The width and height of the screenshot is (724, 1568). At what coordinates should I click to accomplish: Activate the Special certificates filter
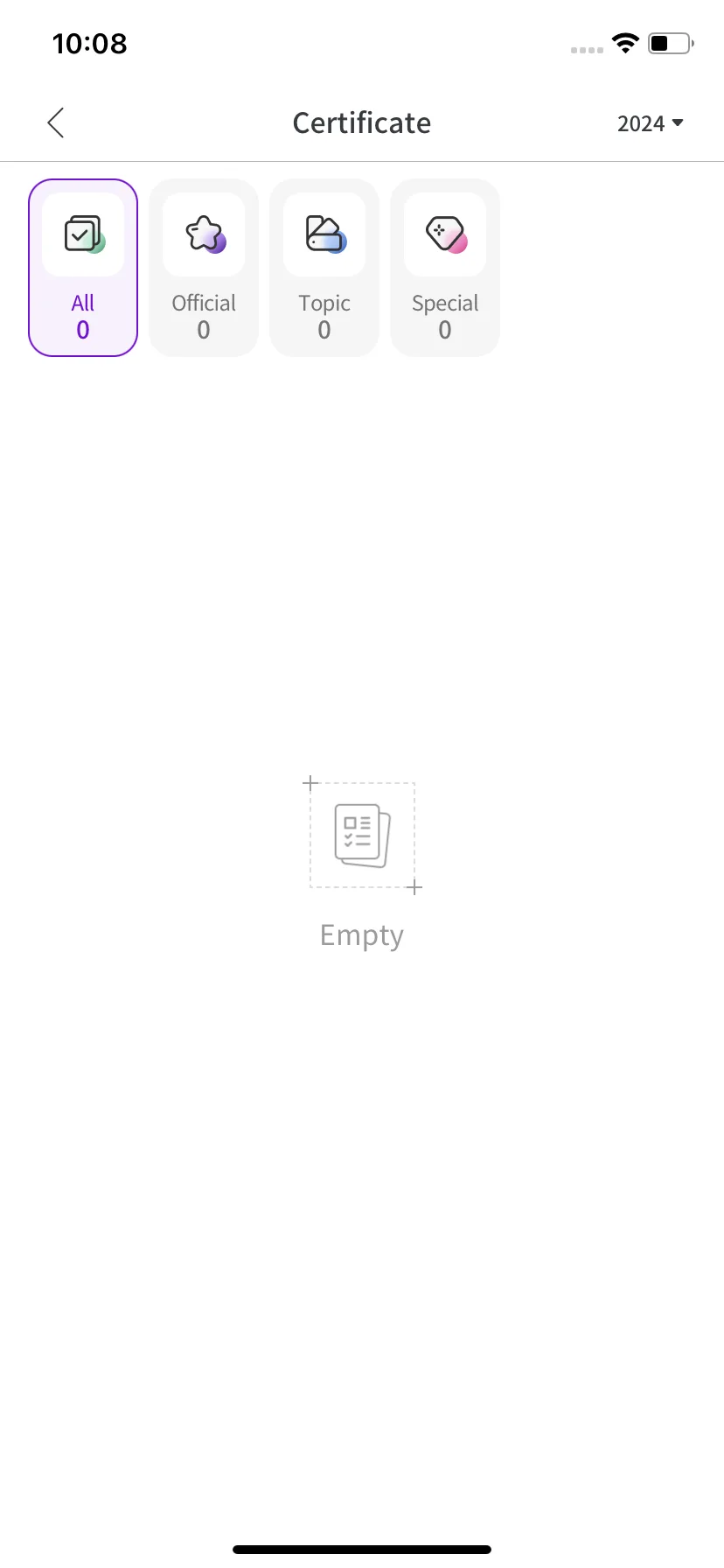[444, 268]
